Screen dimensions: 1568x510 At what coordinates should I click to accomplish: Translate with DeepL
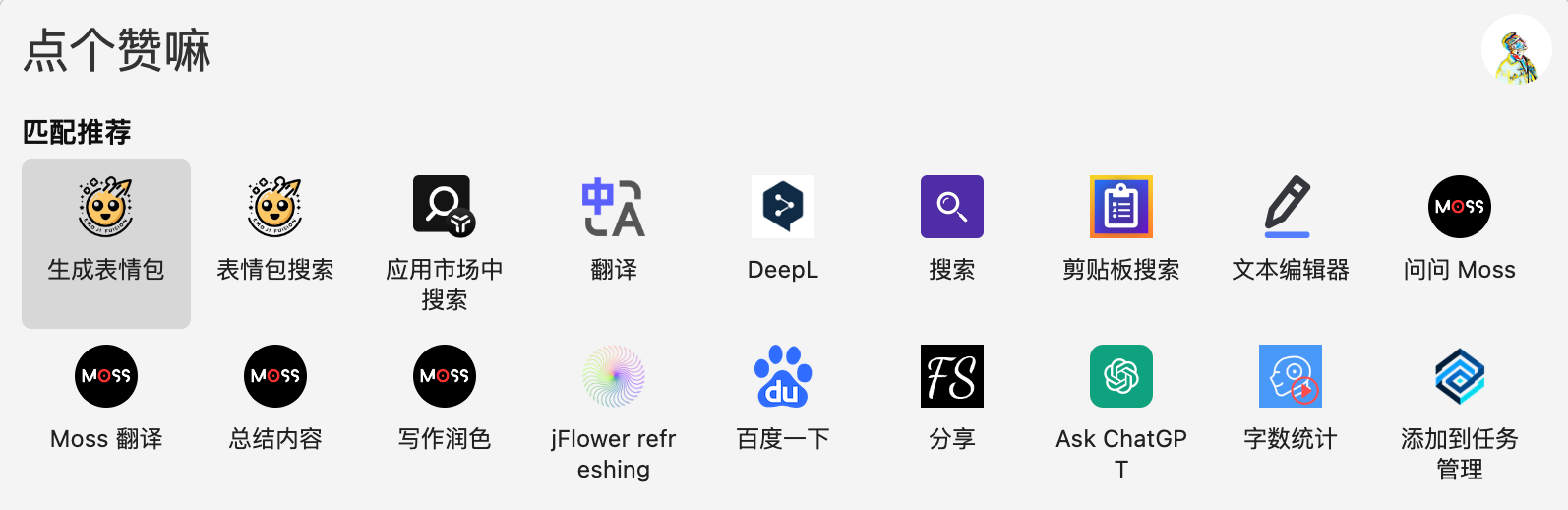coord(783,224)
